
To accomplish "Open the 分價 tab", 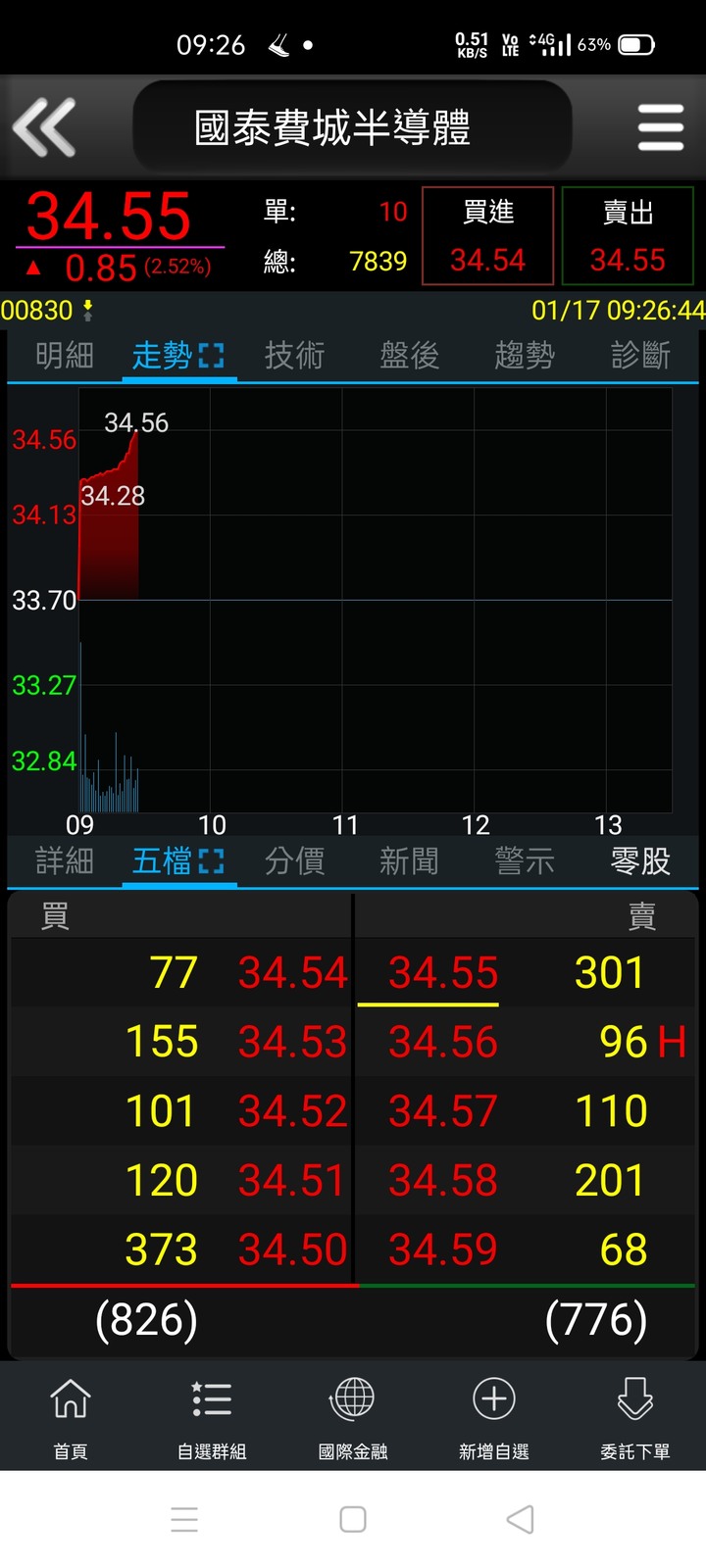I will pyautogui.click(x=294, y=860).
